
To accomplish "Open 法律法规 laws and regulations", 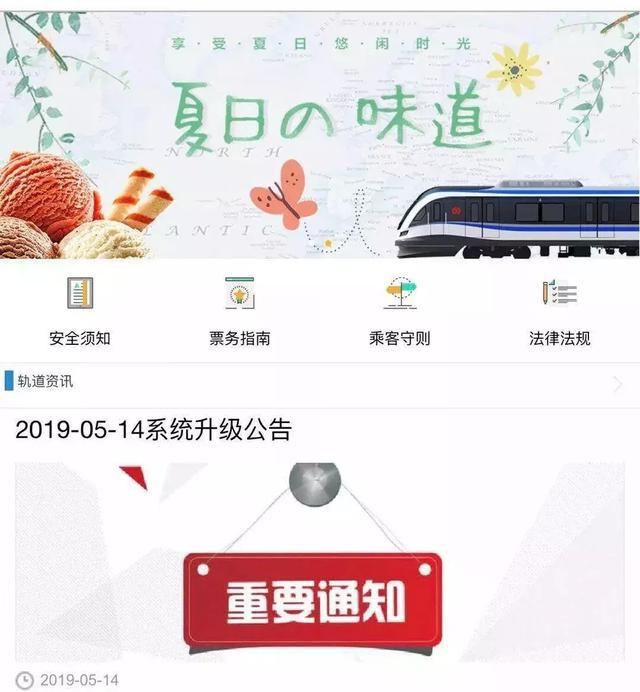I will pyautogui.click(x=560, y=310).
